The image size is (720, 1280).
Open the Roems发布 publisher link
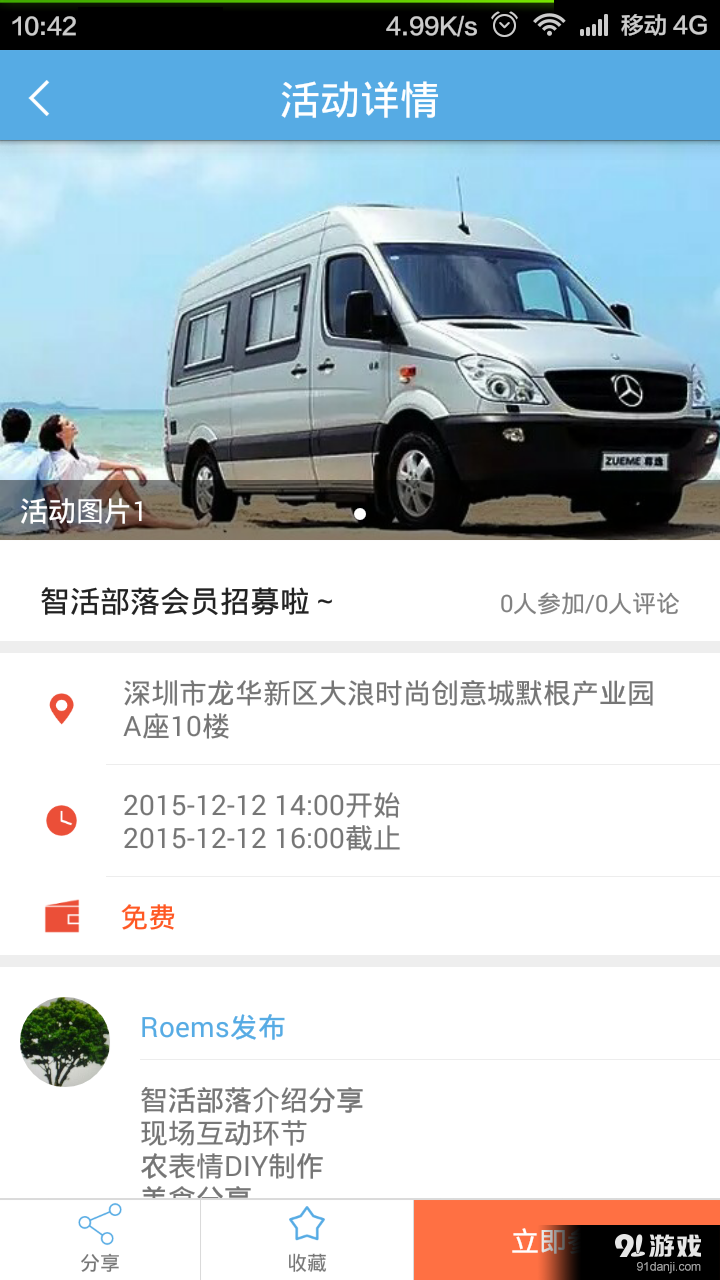point(212,1027)
